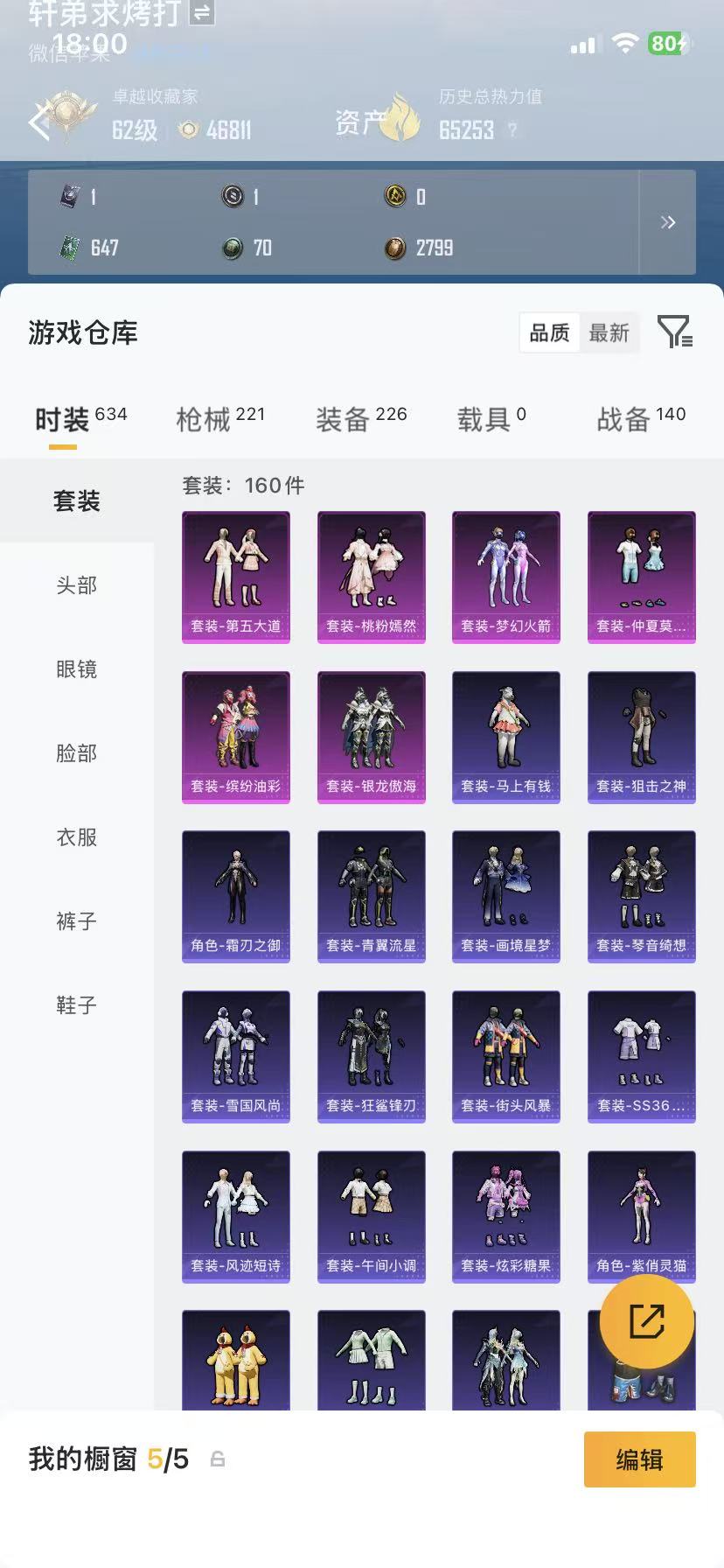Screen dimensions: 724x1568
Task: Open the 套装-第五大道 outfit
Action: click(x=236, y=577)
